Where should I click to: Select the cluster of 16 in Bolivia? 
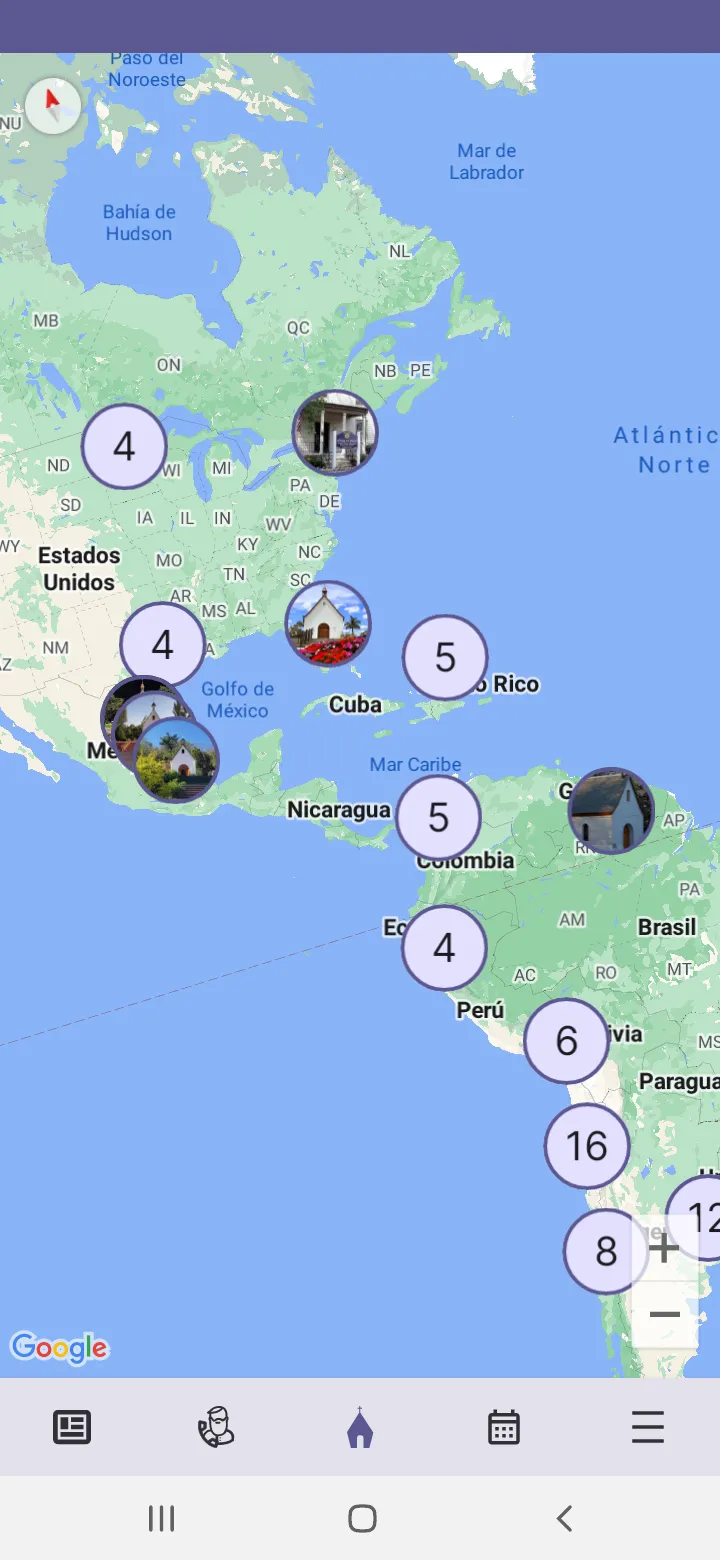click(586, 1146)
